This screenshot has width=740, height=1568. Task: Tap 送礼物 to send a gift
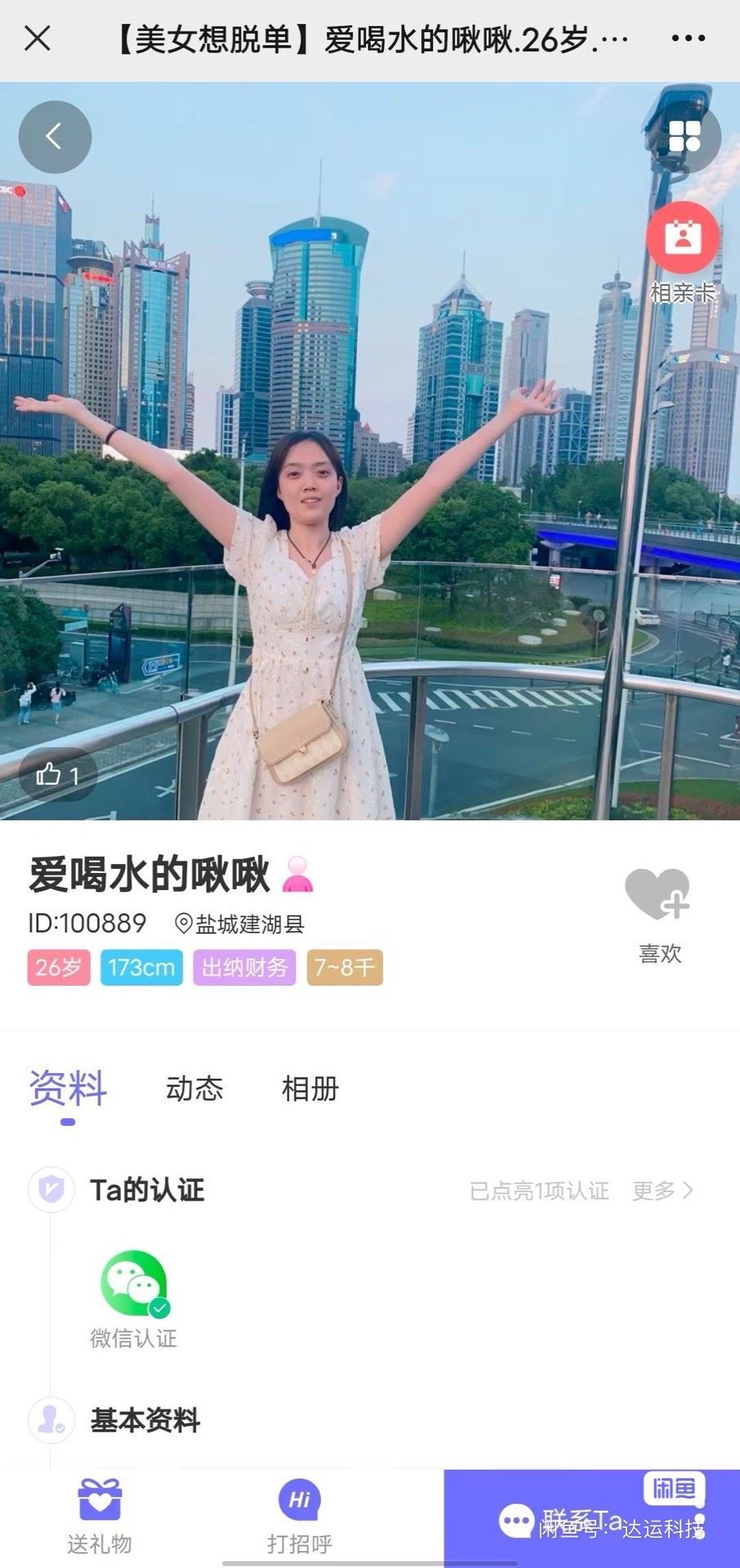tap(100, 1517)
